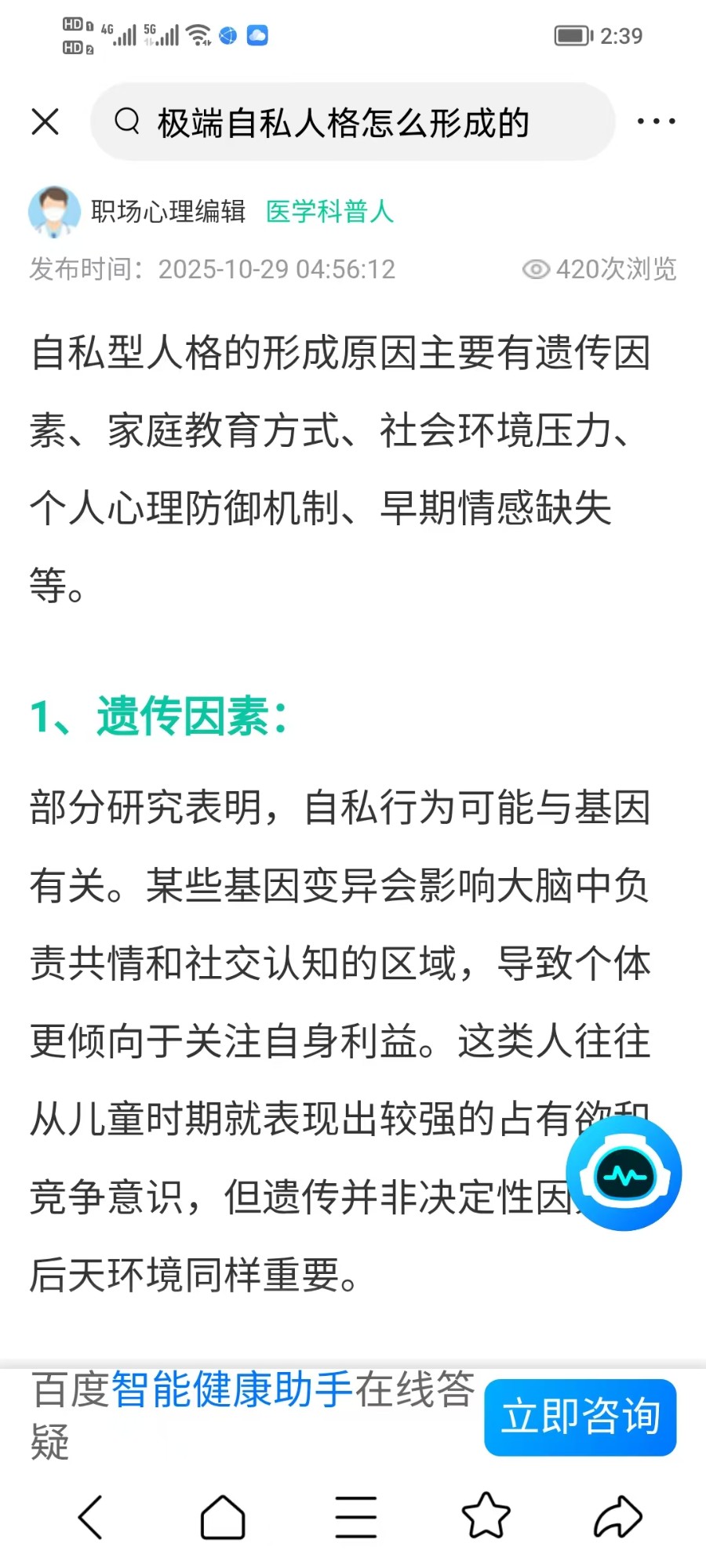
Task: Go back with the bottom back arrow
Action: [91, 1516]
